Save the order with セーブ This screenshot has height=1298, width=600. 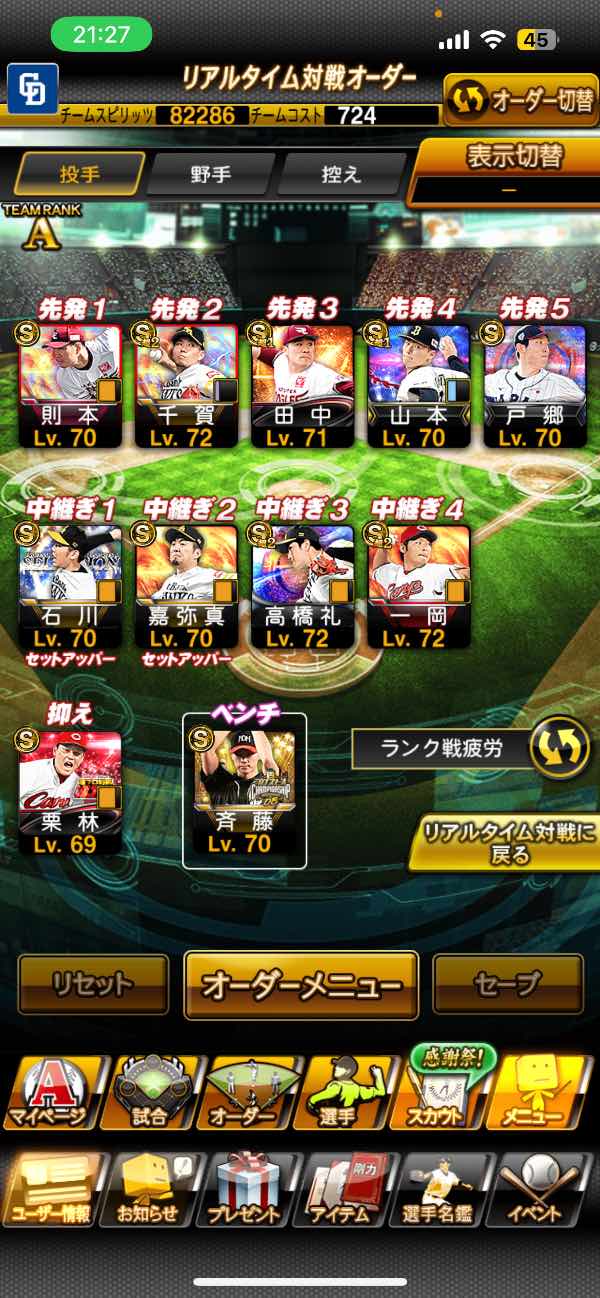tap(507, 984)
